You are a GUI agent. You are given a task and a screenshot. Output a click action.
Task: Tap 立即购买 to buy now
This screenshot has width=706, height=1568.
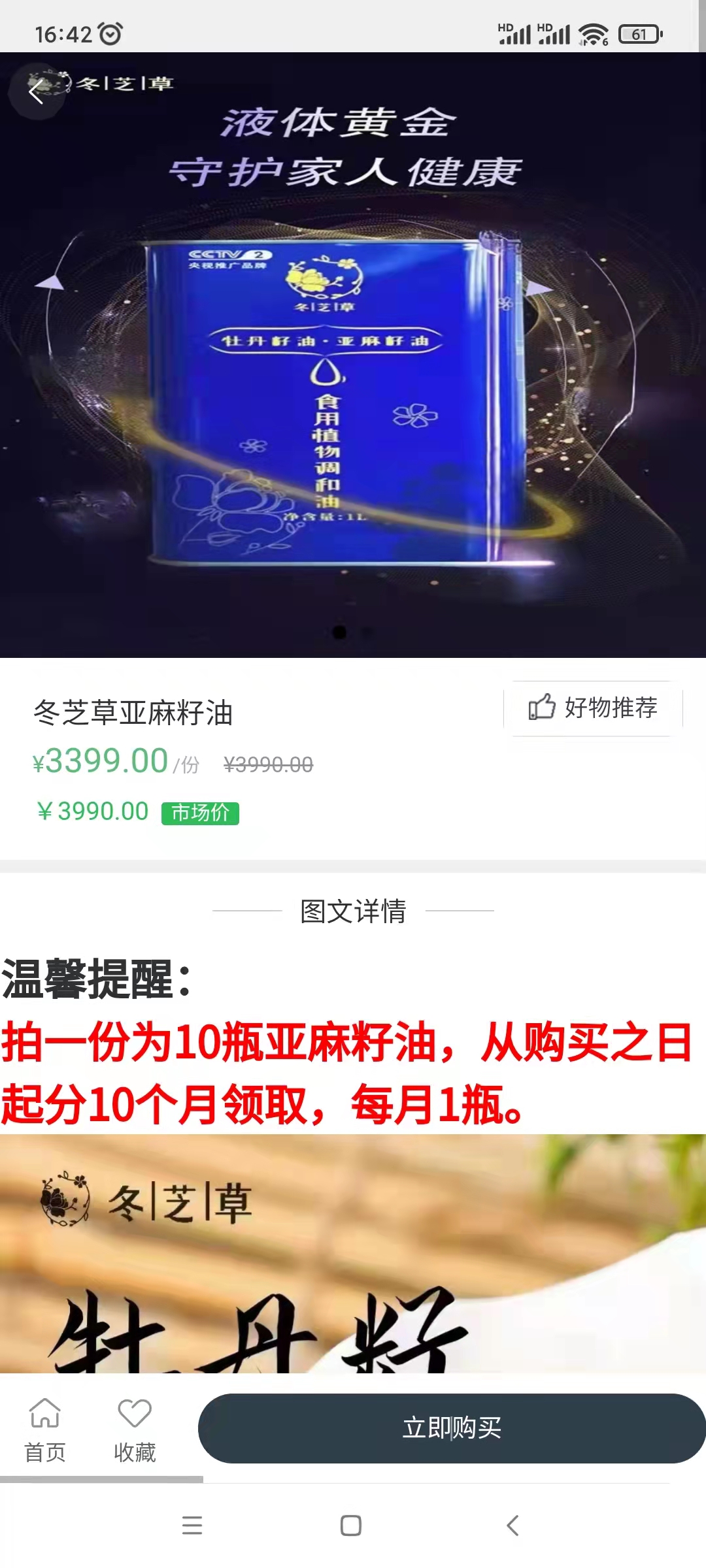coord(451,1428)
